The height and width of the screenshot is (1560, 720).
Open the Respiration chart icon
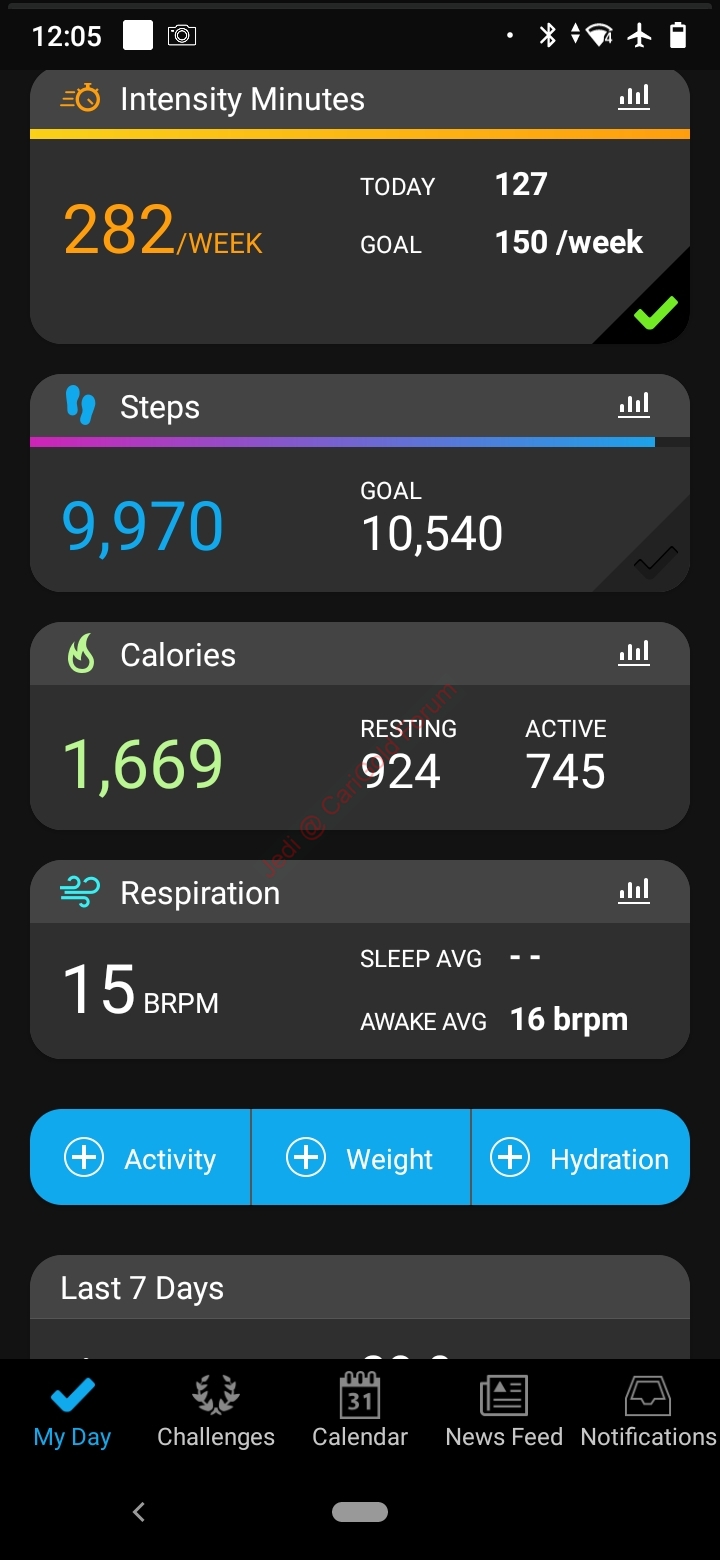click(634, 891)
